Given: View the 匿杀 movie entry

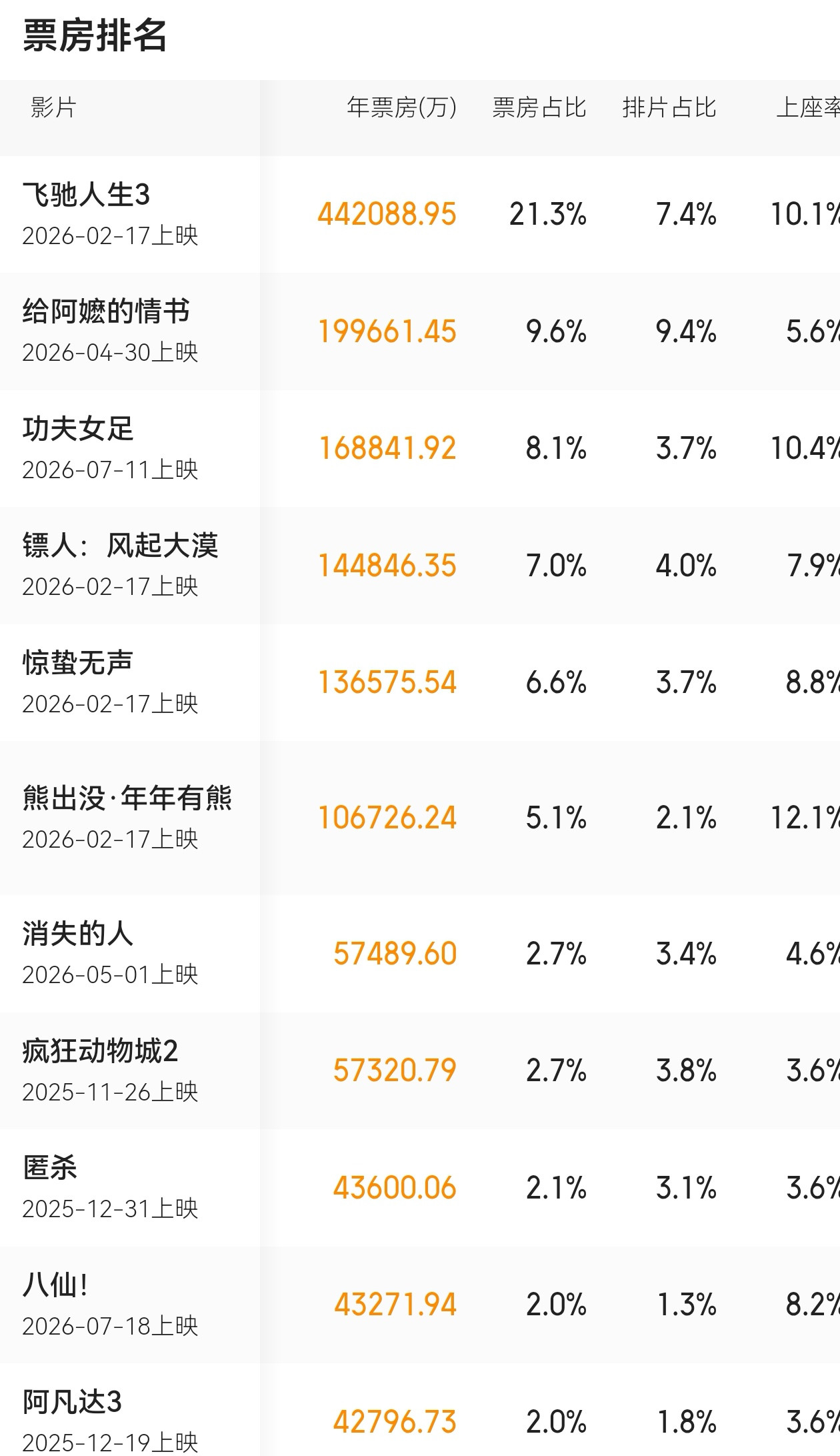Looking at the screenshot, I should pyautogui.click(x=420, y=1188).
